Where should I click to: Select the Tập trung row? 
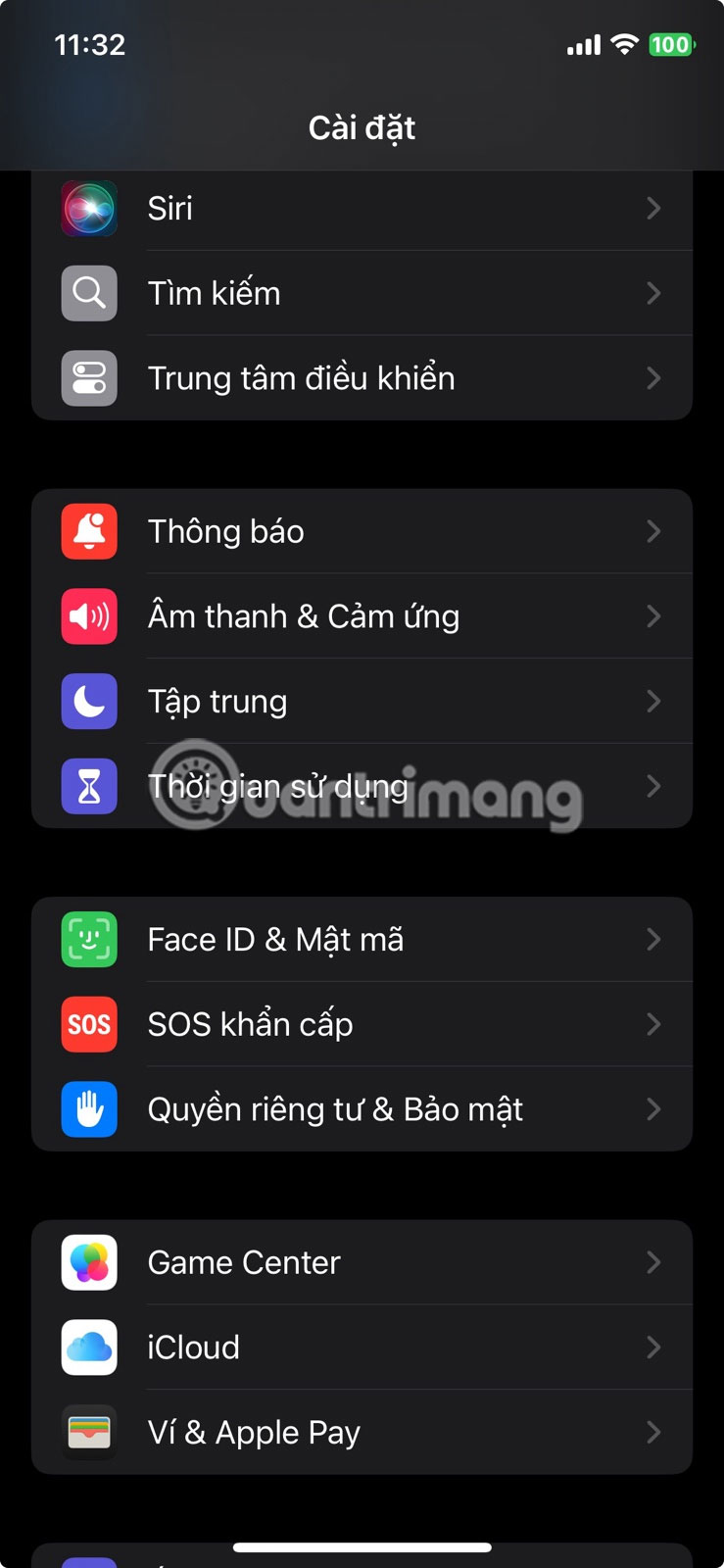(x=362, y=702)
